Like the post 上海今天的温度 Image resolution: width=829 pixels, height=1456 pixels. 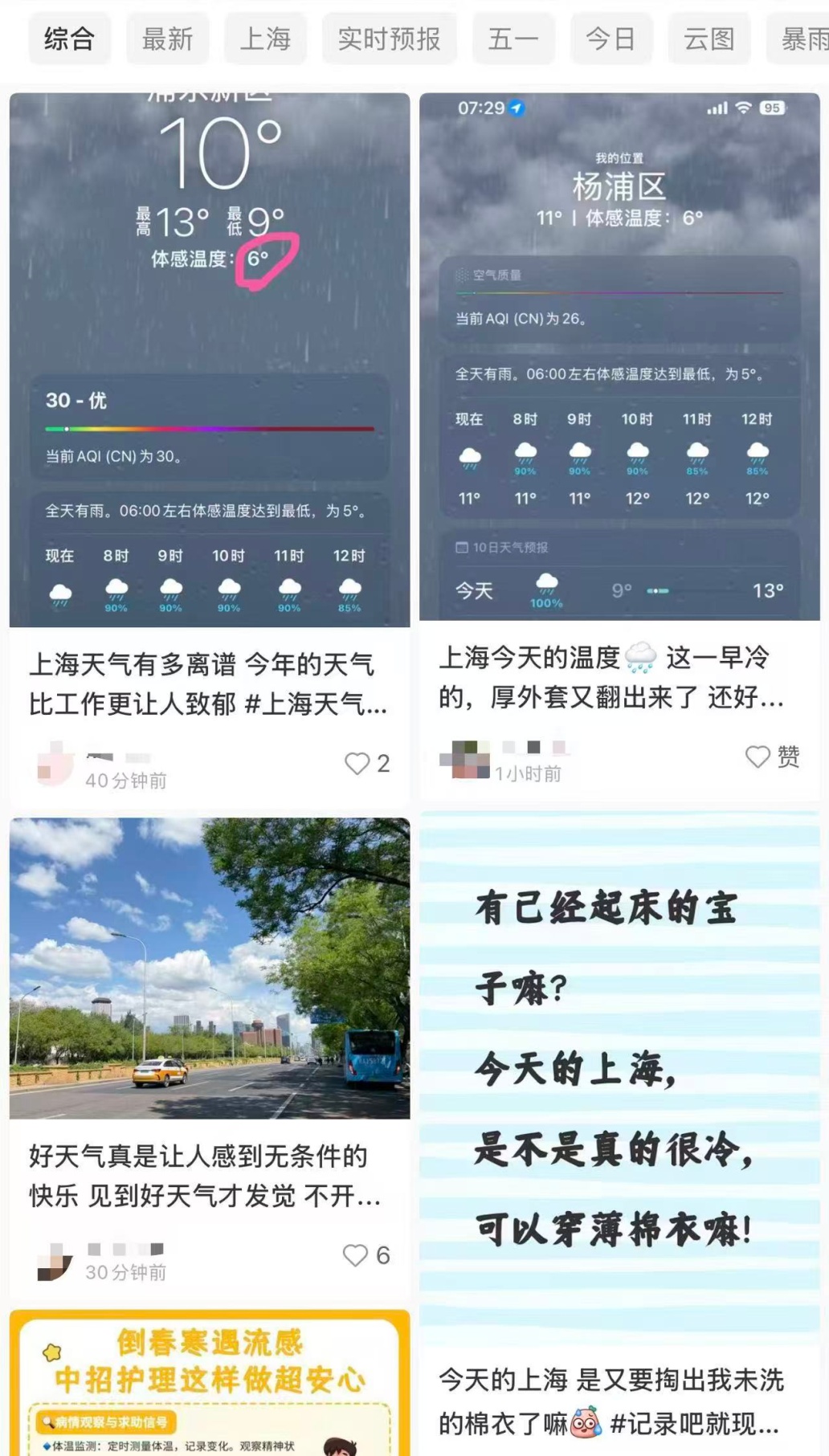(x=758, y=757)
